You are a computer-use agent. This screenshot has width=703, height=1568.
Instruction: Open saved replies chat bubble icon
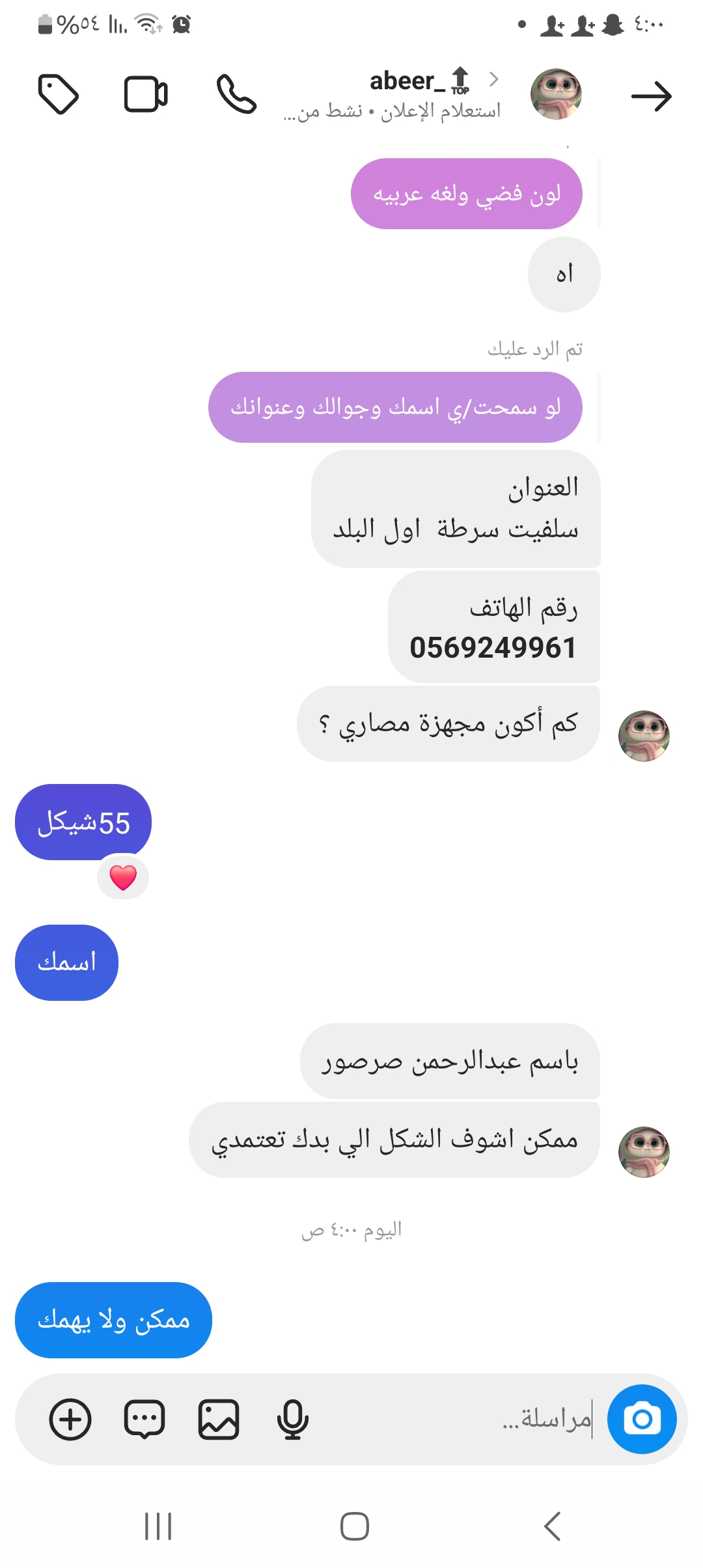(x=145, y=1419)
